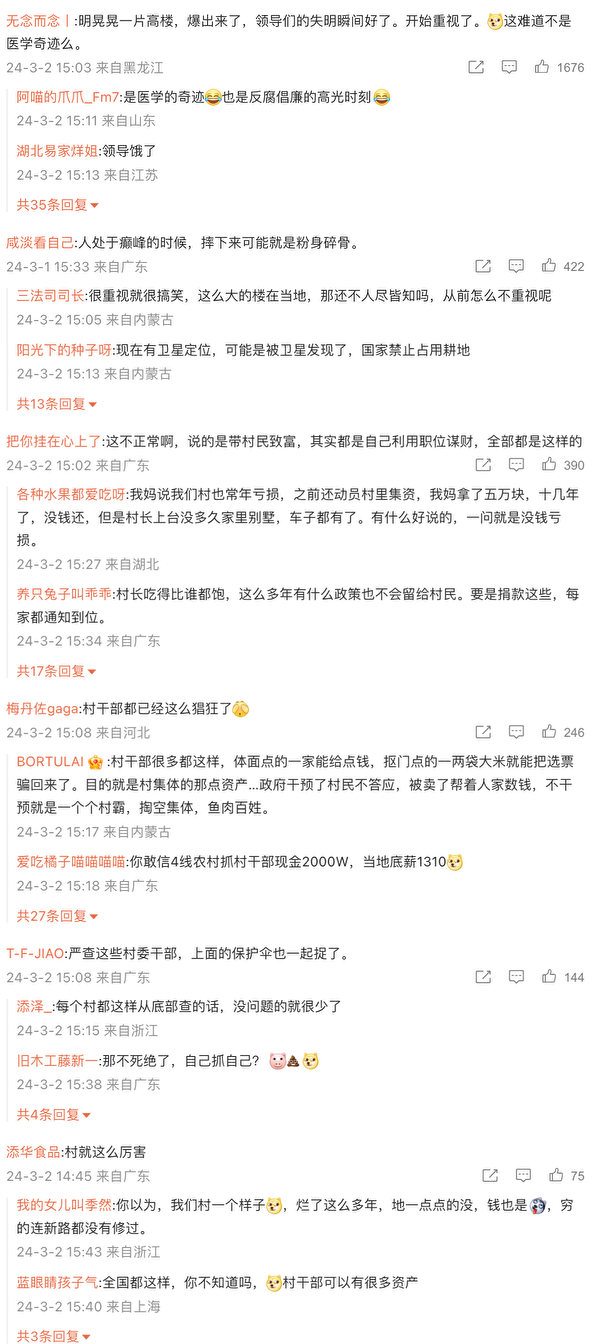The height and width of the screenshot is (1344, 600).
Task: Like the comment by 添华食品
Action: (553, 1176)
